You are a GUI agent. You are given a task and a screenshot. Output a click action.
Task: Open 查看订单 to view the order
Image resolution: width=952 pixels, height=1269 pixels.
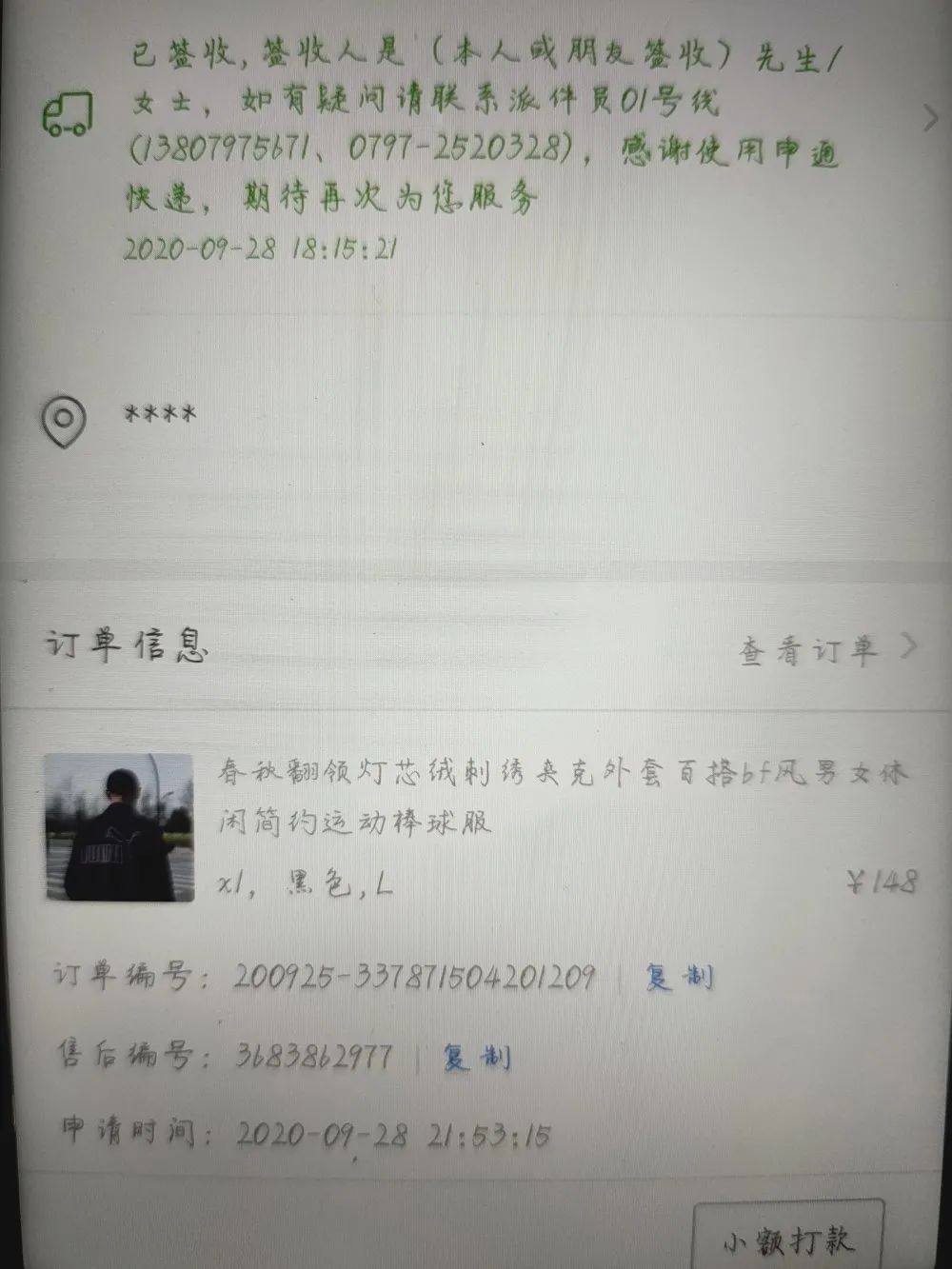[809, 652]
